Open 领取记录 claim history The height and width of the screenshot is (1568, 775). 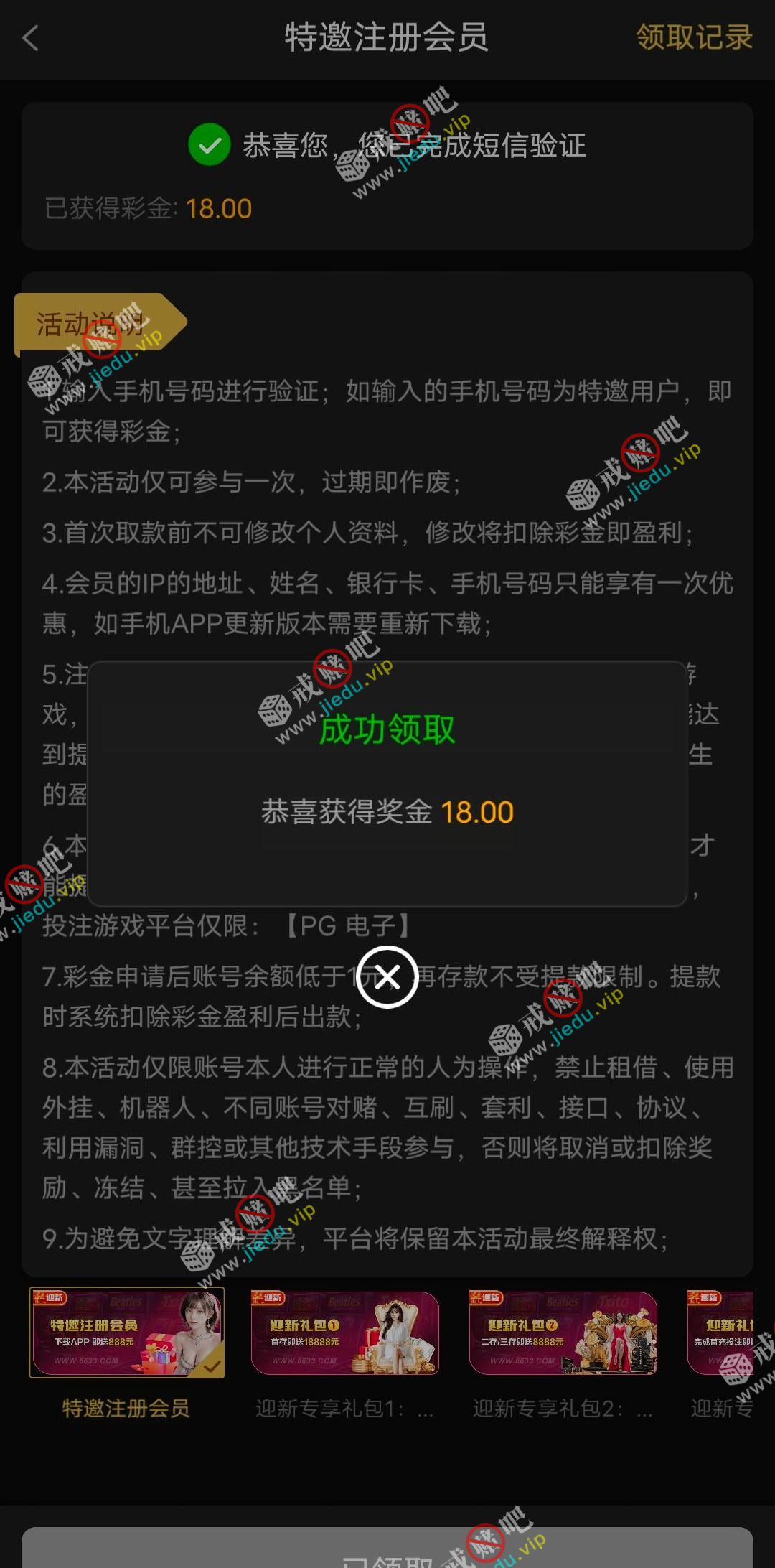click(x=693, y=37)
